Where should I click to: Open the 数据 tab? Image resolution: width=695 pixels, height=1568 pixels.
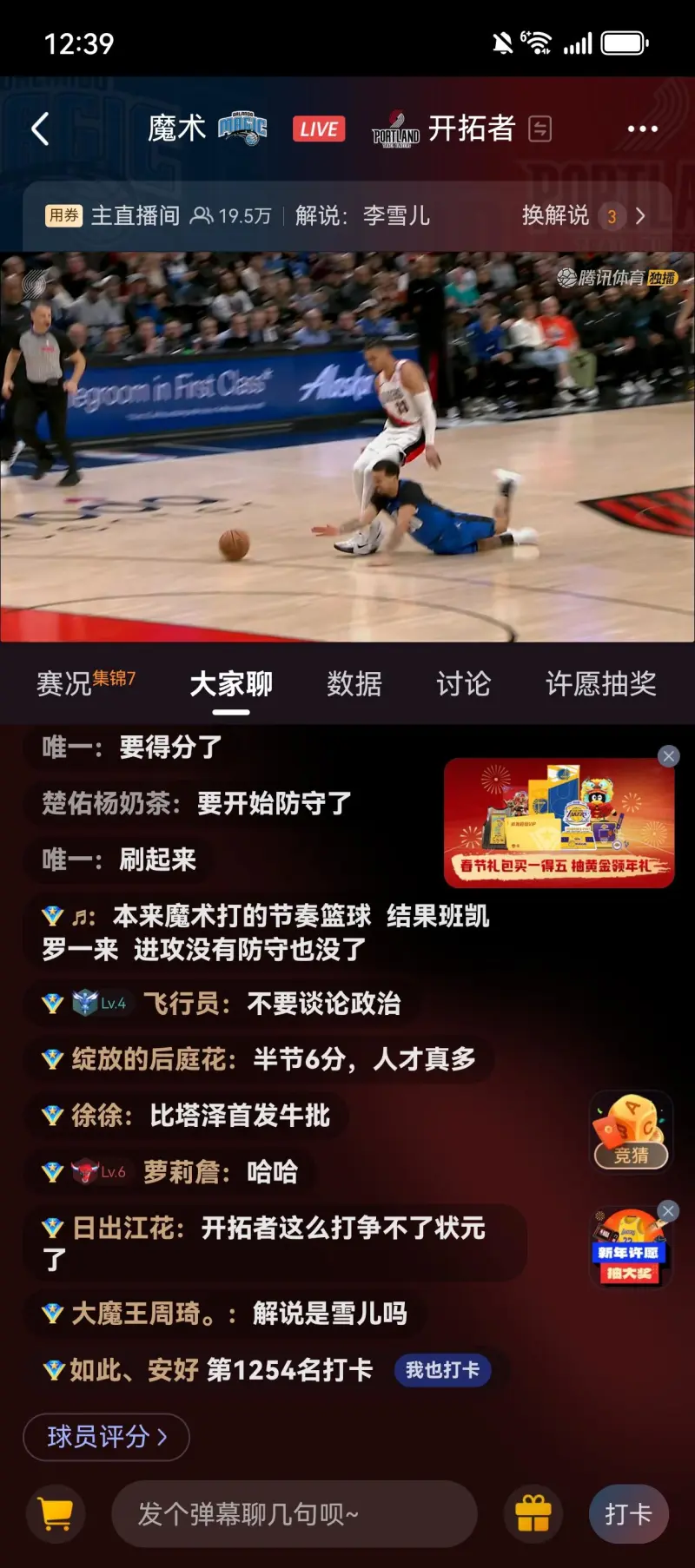(354, 683)
